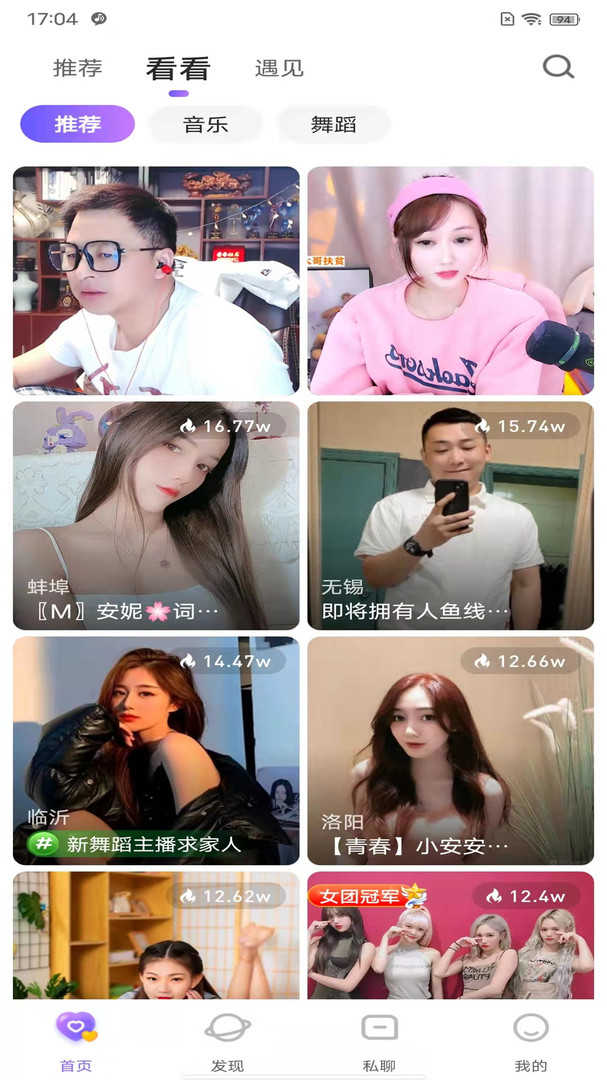Image resolution: width=607 pixels, height=1080 pixels.
Task: Open the 私聊 messages tab
Action: (x=379, y=1040)
